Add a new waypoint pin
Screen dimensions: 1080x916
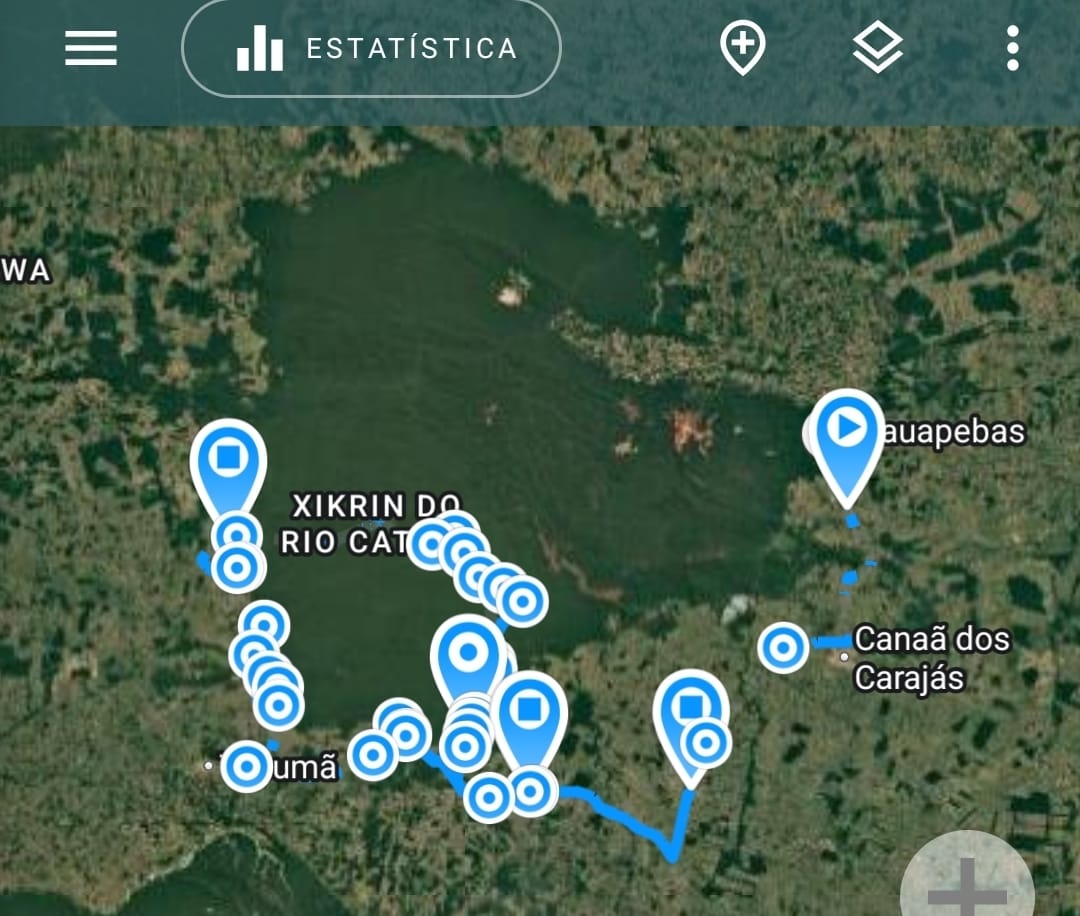point(743,48)
